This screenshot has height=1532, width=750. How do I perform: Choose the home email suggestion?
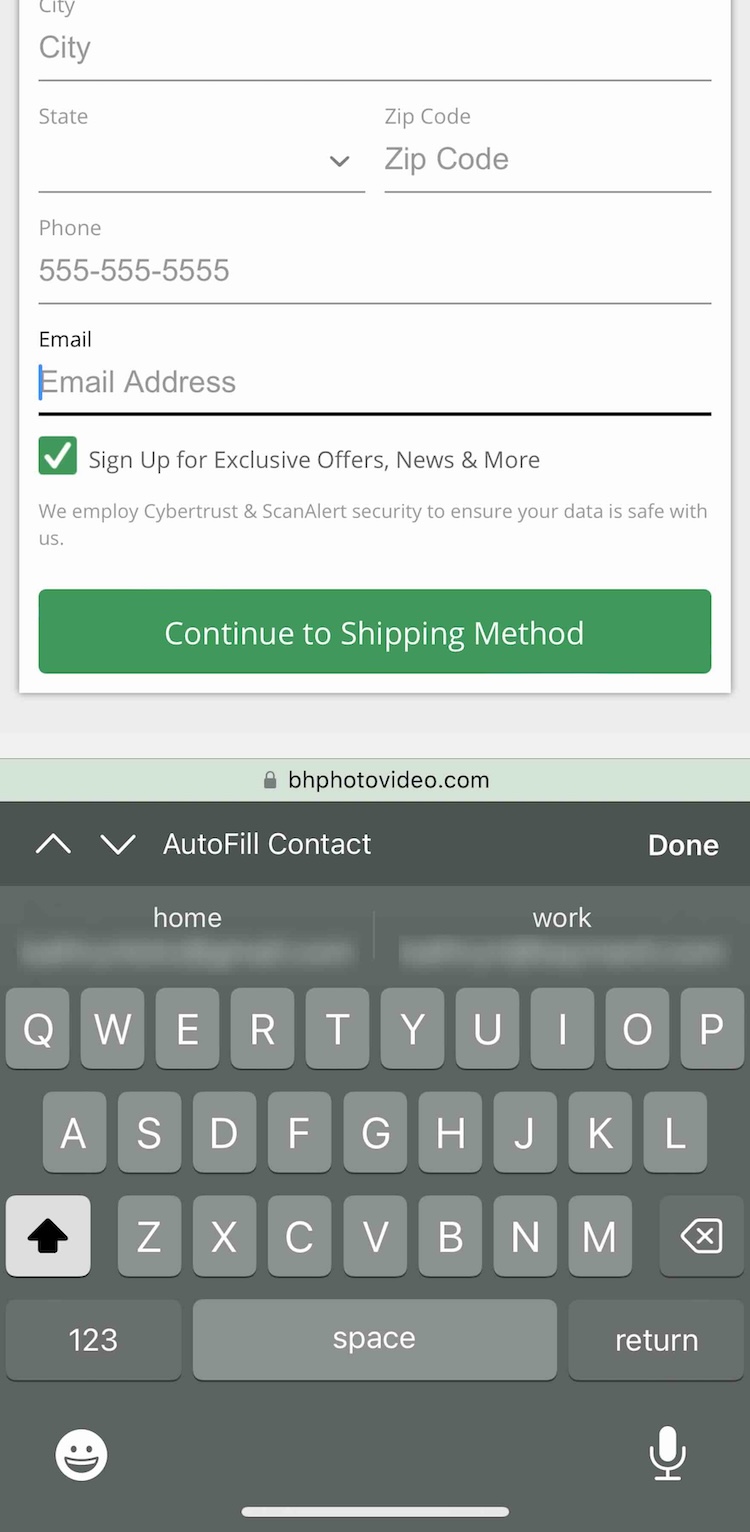pos(187,935)
